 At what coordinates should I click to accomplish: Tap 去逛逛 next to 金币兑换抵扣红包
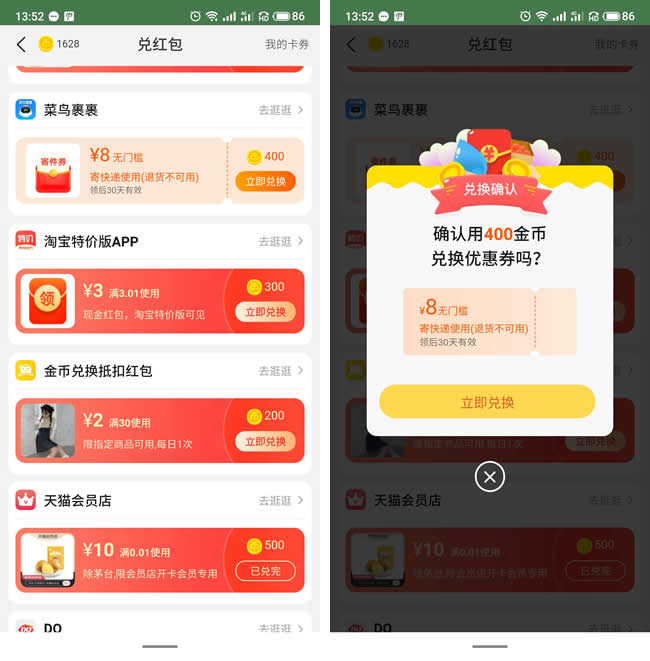tap(280, 370)
